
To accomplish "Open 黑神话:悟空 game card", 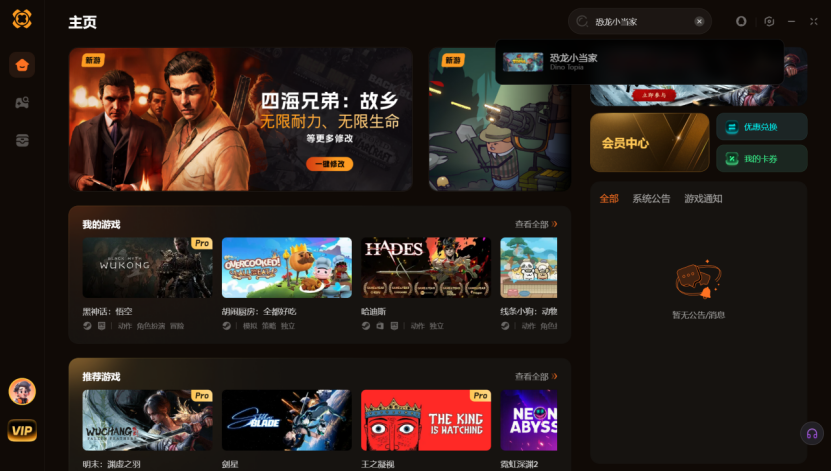I will [x=147, y=267].
